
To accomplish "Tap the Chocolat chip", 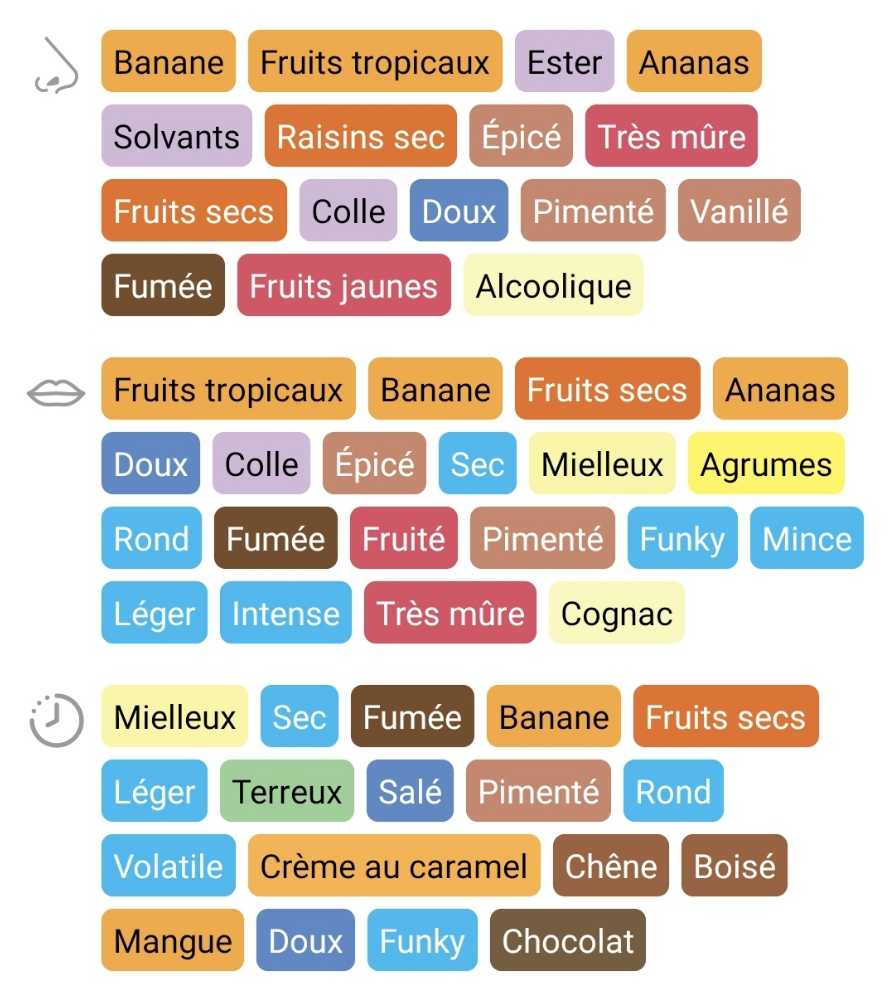I will click(568, 941).
